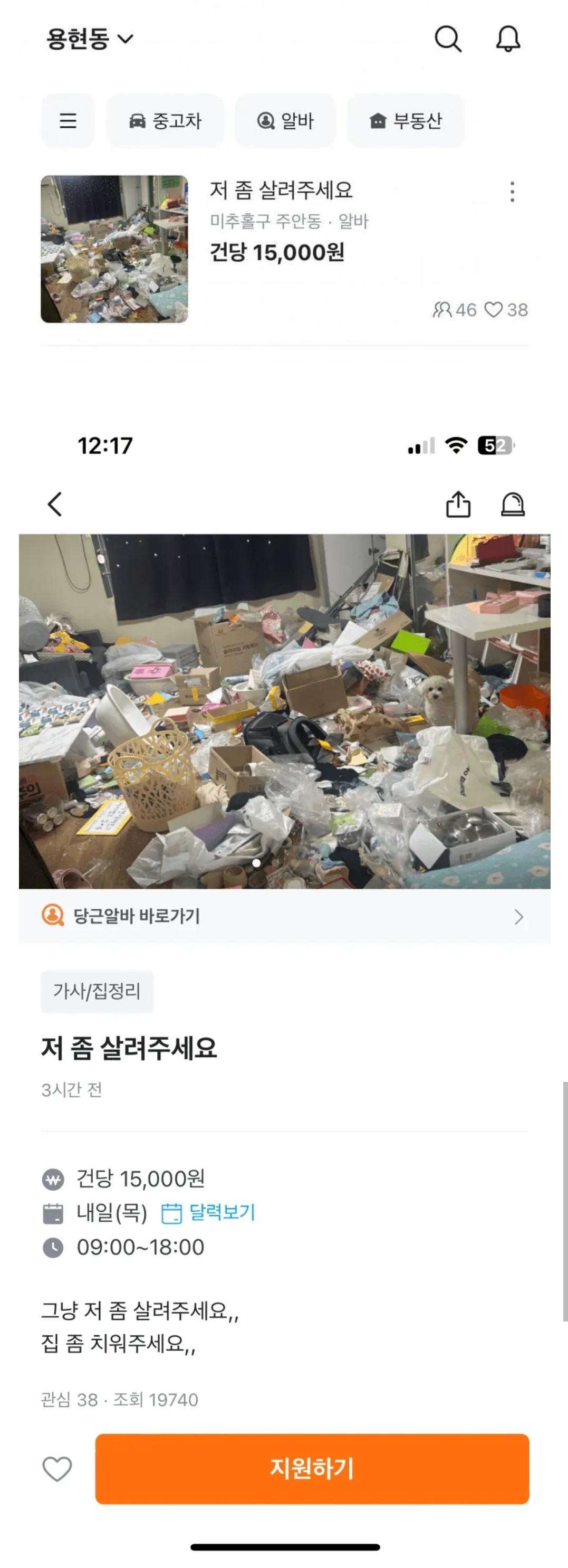Report this post with the siren icon

(x=512, y=504)
